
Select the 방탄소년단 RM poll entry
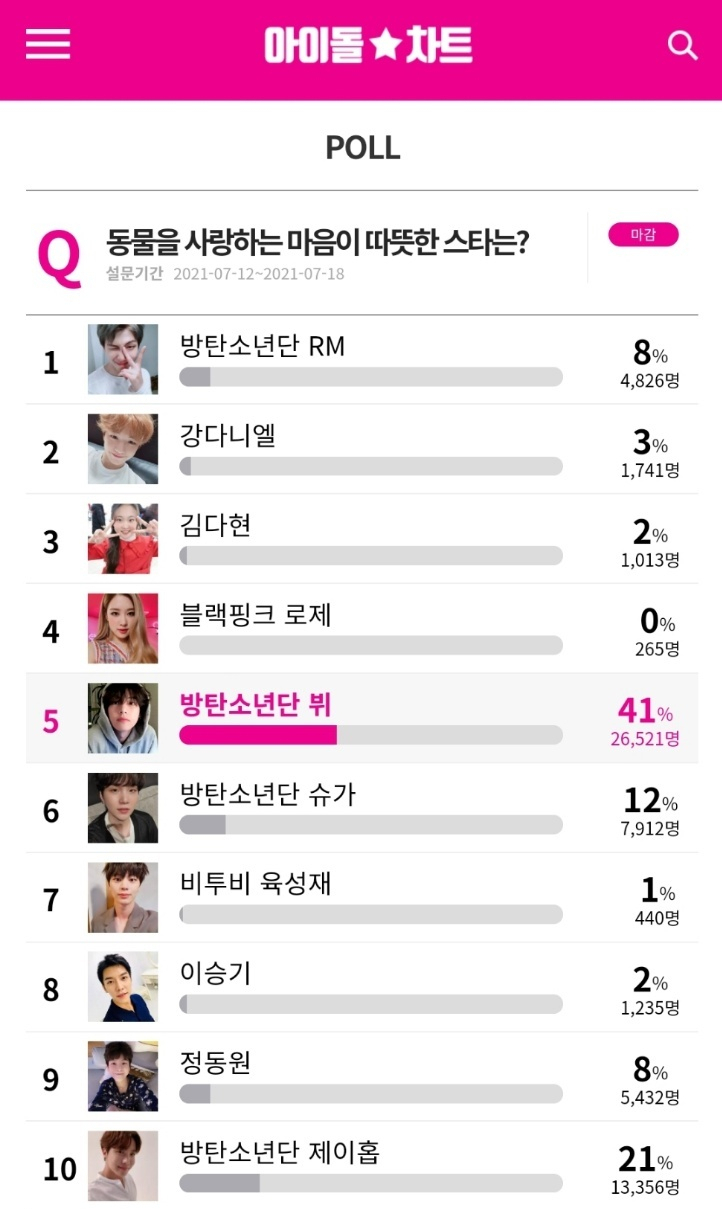point(362,360)
